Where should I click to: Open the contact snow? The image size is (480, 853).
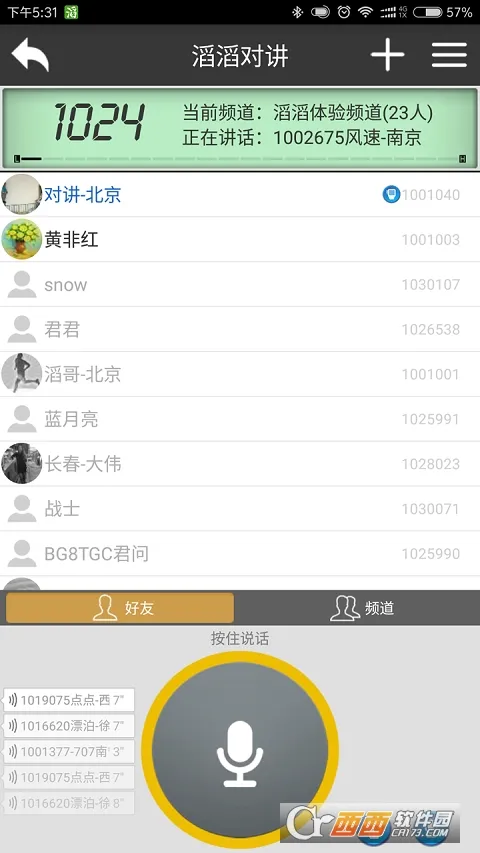[240, 285]
